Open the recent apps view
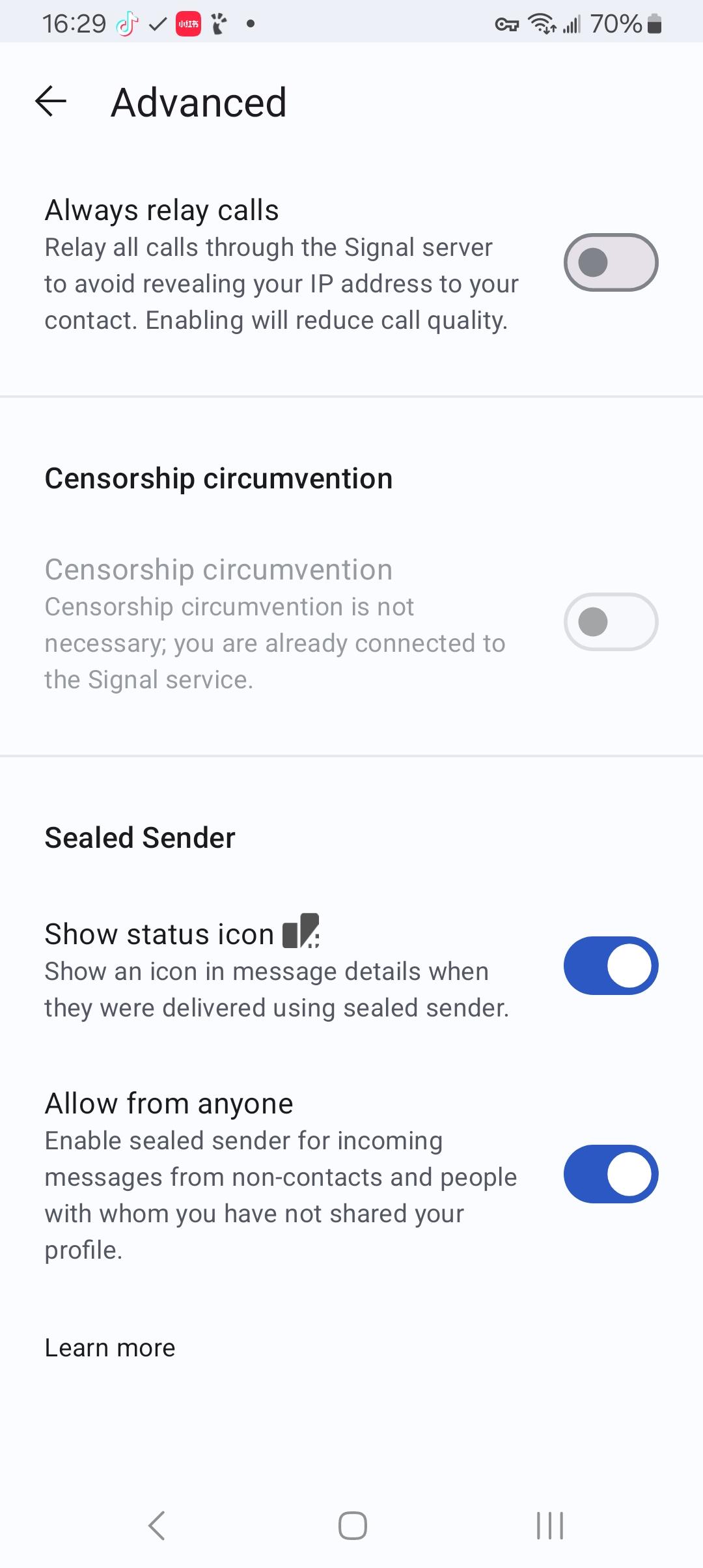This screenshot has width=703, height=1568. [x=550, y=1526]
